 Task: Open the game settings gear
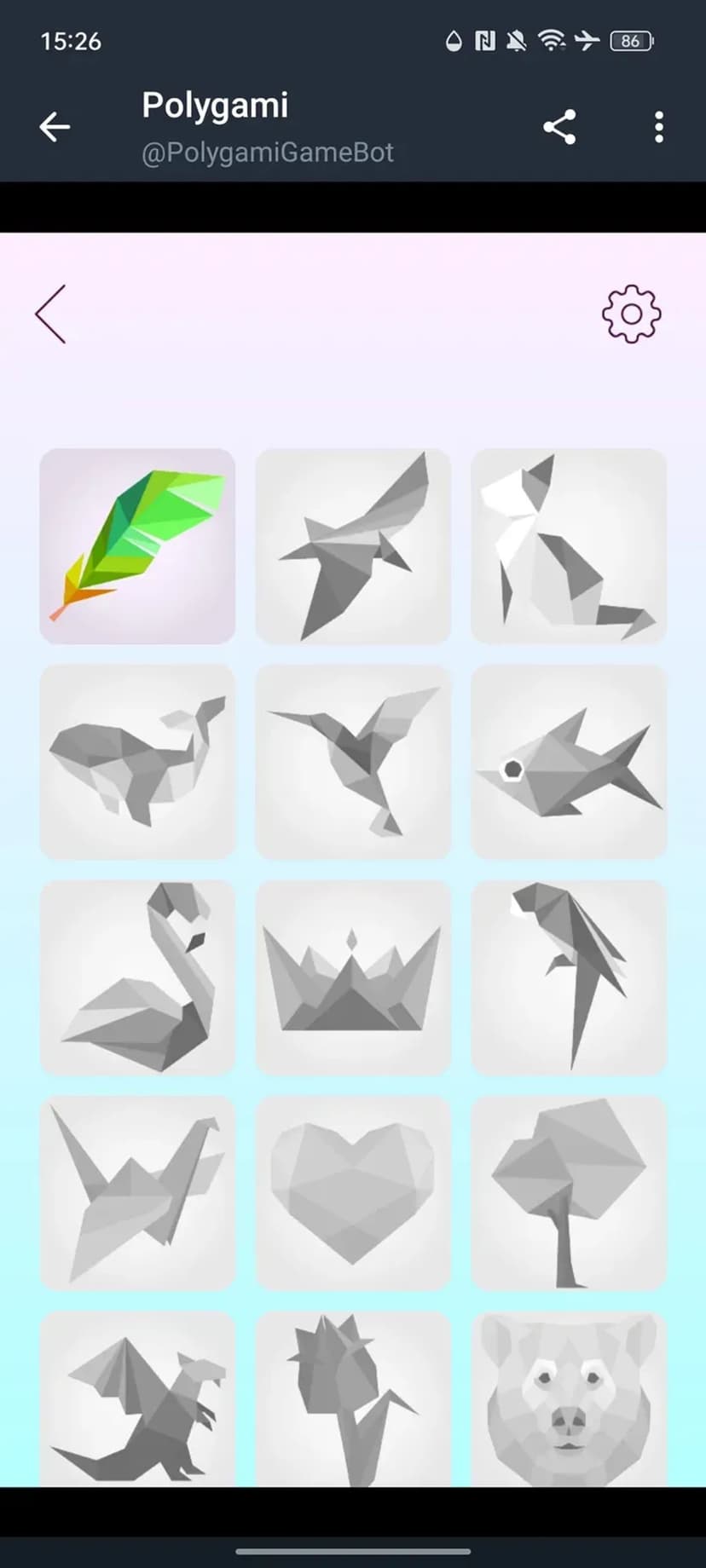[x=631, y=314]
